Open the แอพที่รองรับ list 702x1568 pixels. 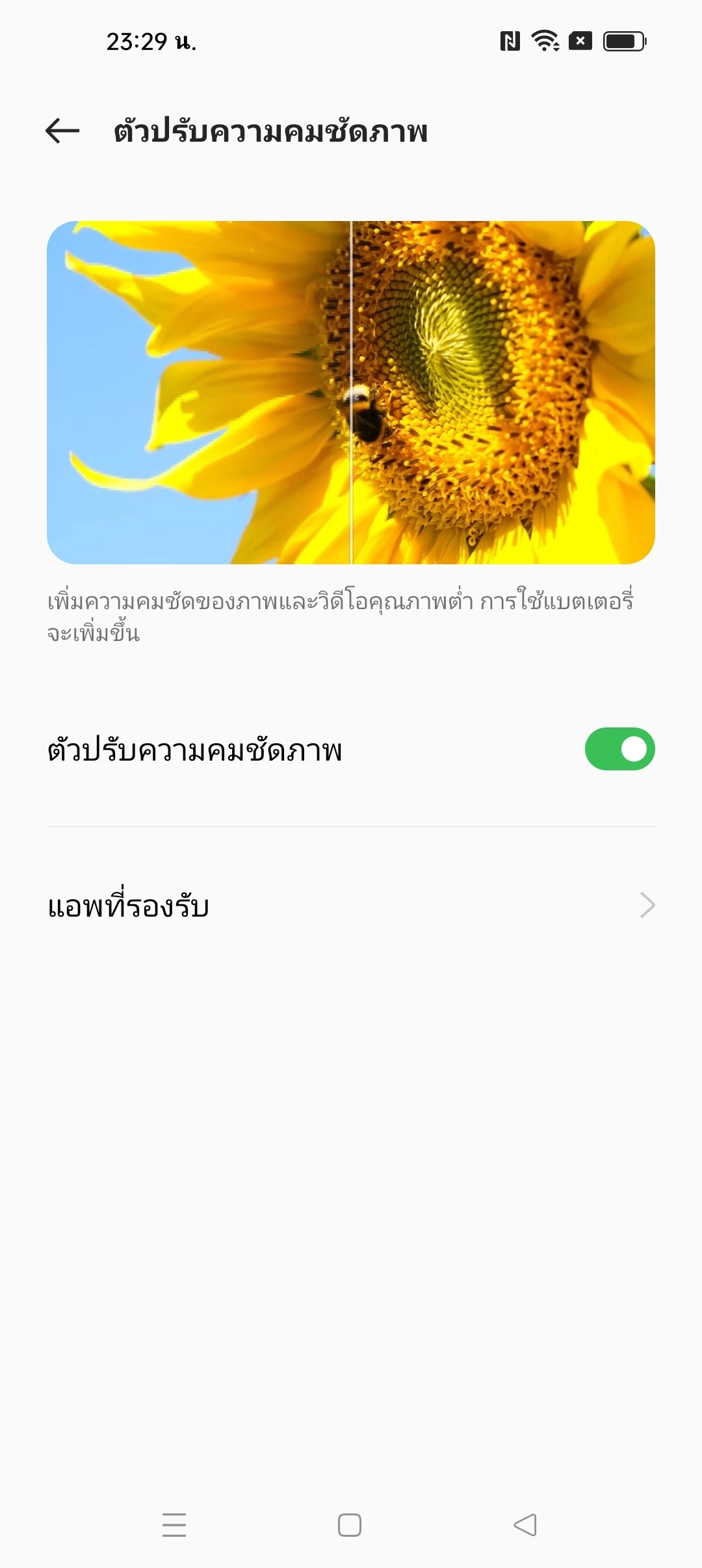(x=351, y=905)
